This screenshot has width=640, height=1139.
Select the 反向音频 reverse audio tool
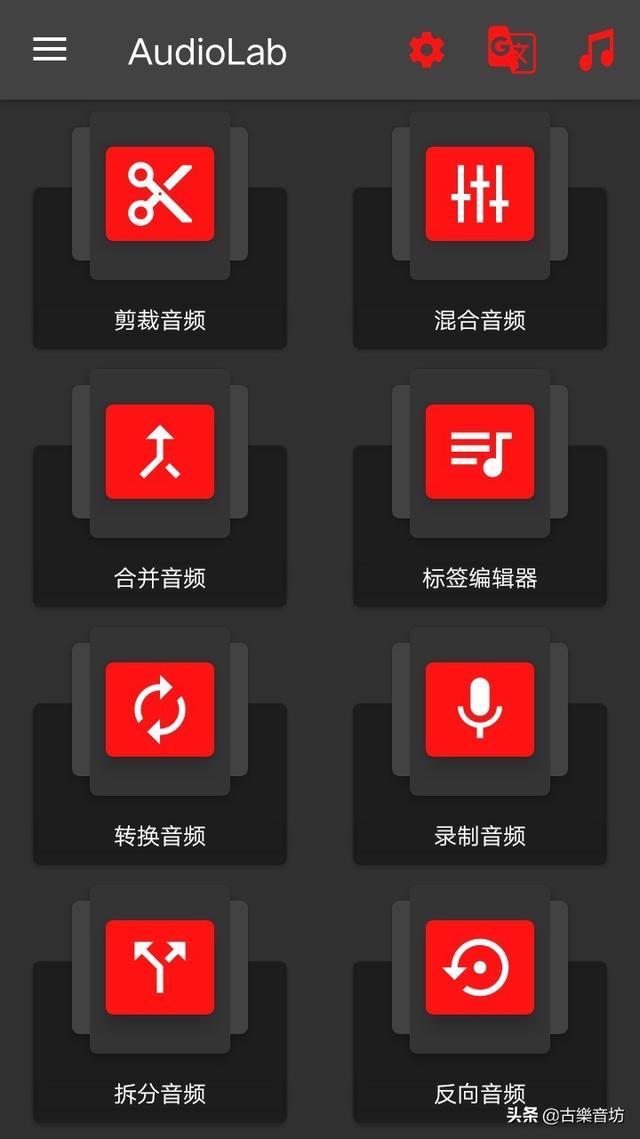[x=479, y=1004]
